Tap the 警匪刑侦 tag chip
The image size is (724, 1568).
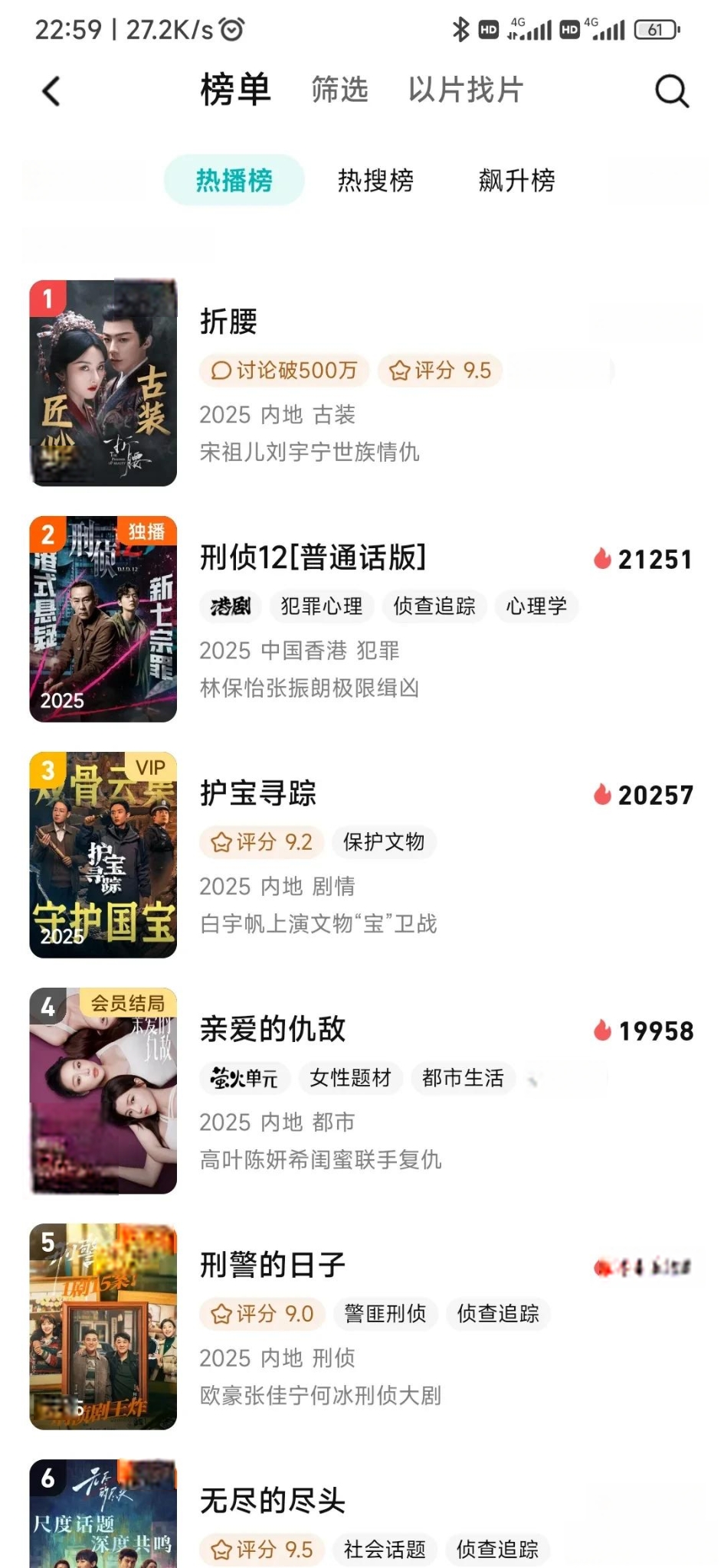(385, 1314)
